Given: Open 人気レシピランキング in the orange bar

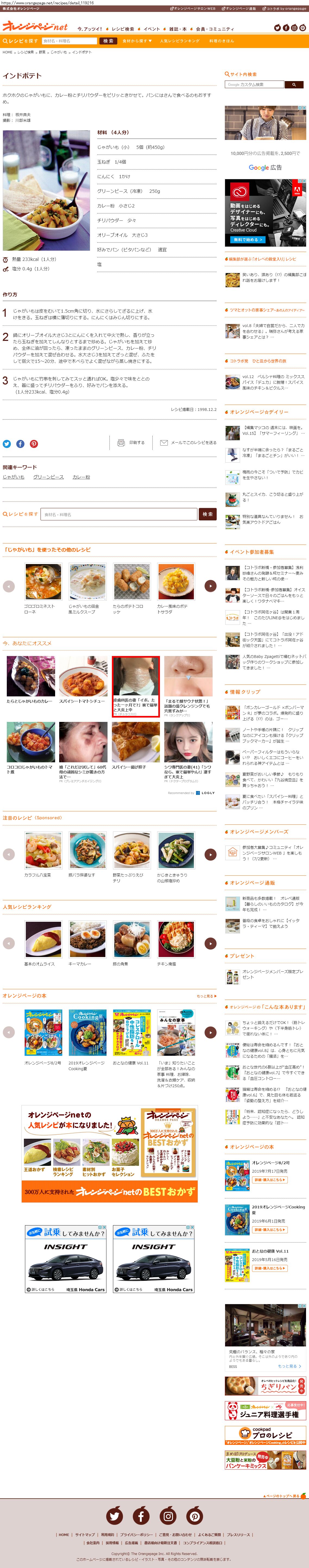Looking at the screenshot, I should 179,41.
